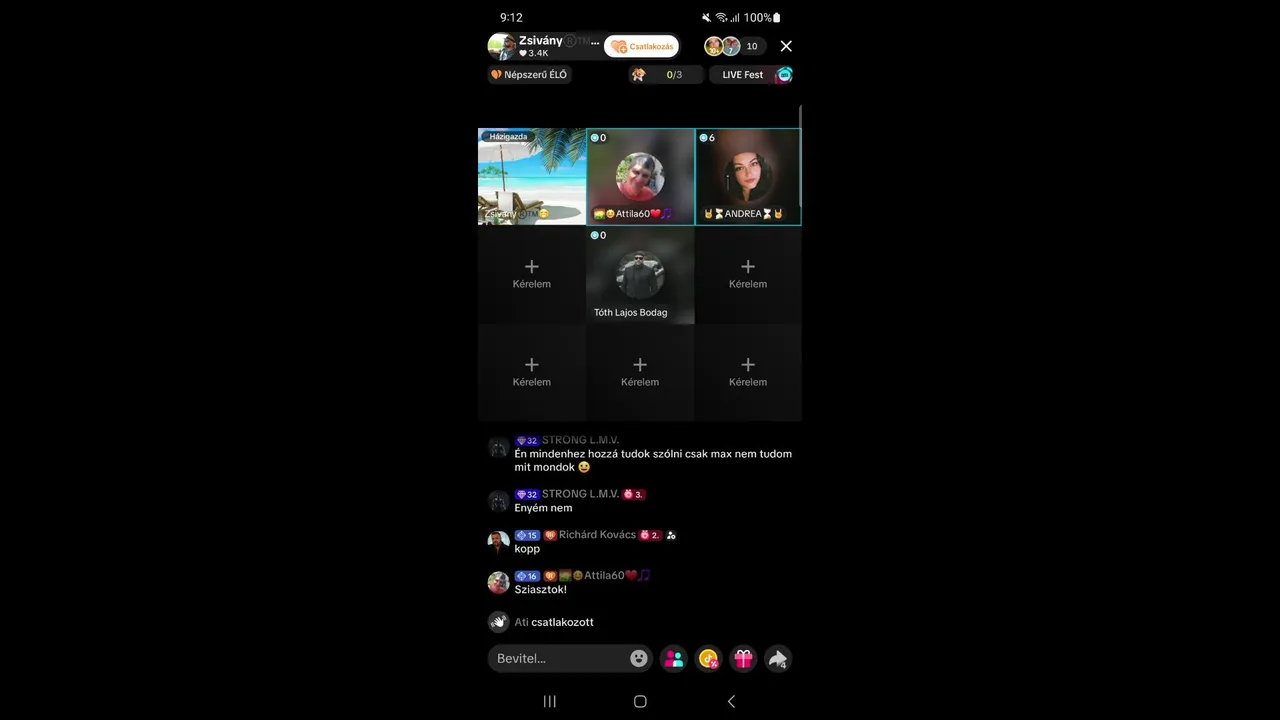The height and width of the screenshot is (720, 1280).
Task: Open the Népszerű ÉLŐ badge
Action: pyautogui.click(x=529, y=75)
